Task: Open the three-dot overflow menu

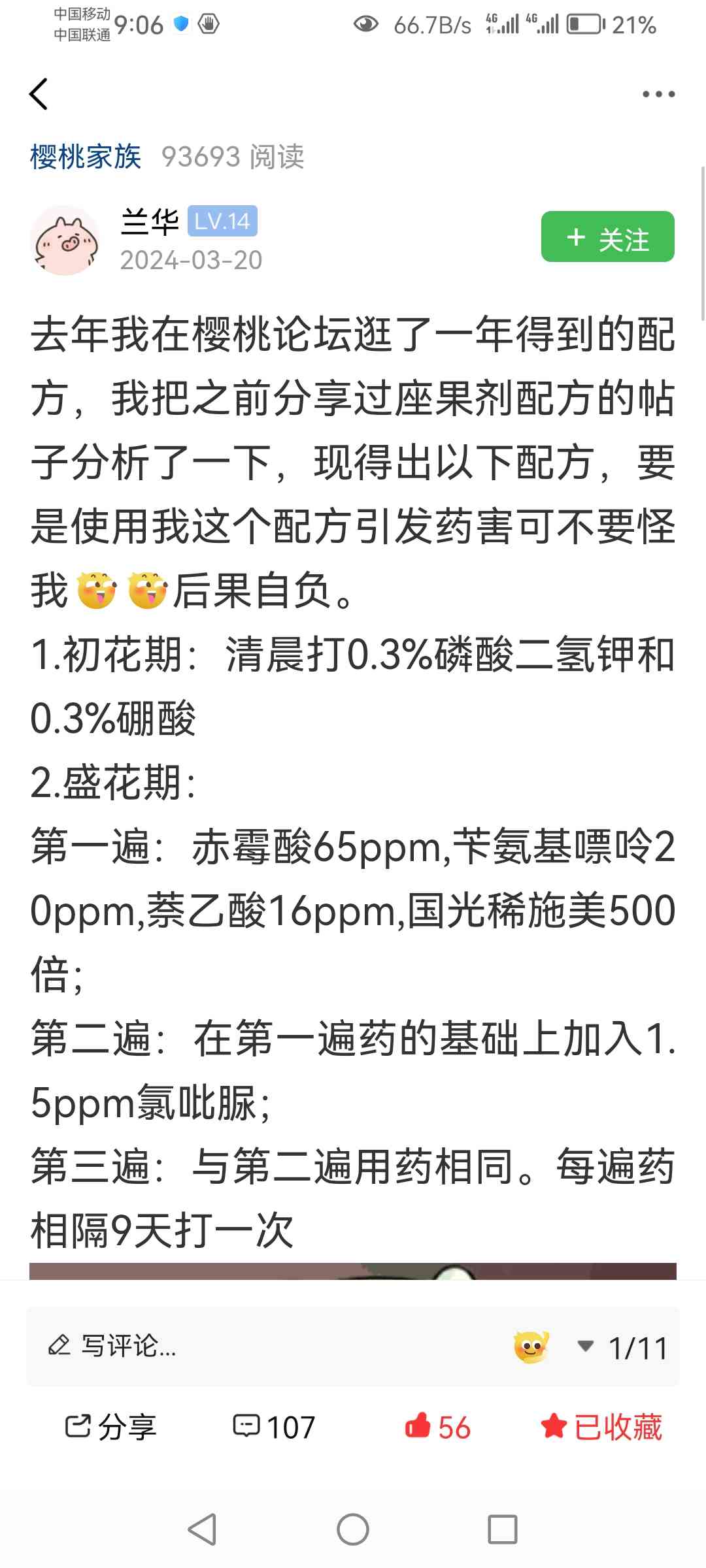Action: tap(658, 94)
